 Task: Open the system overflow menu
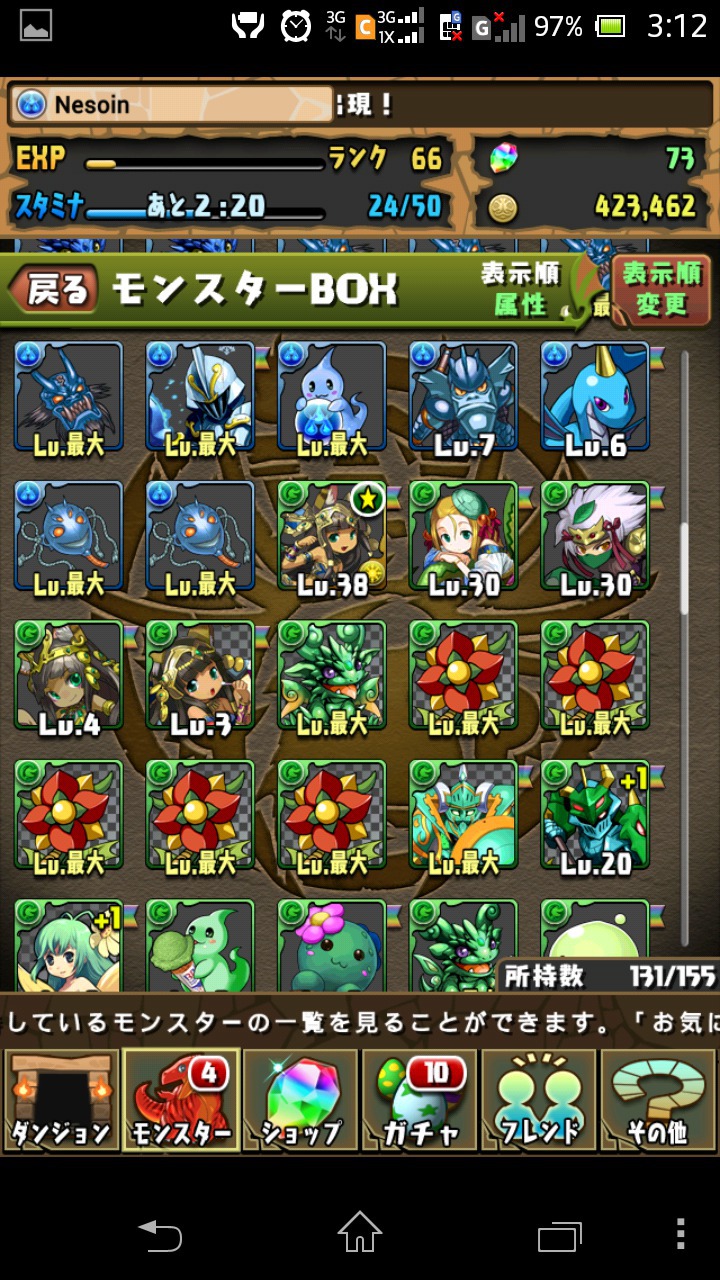click(680, 1233)
